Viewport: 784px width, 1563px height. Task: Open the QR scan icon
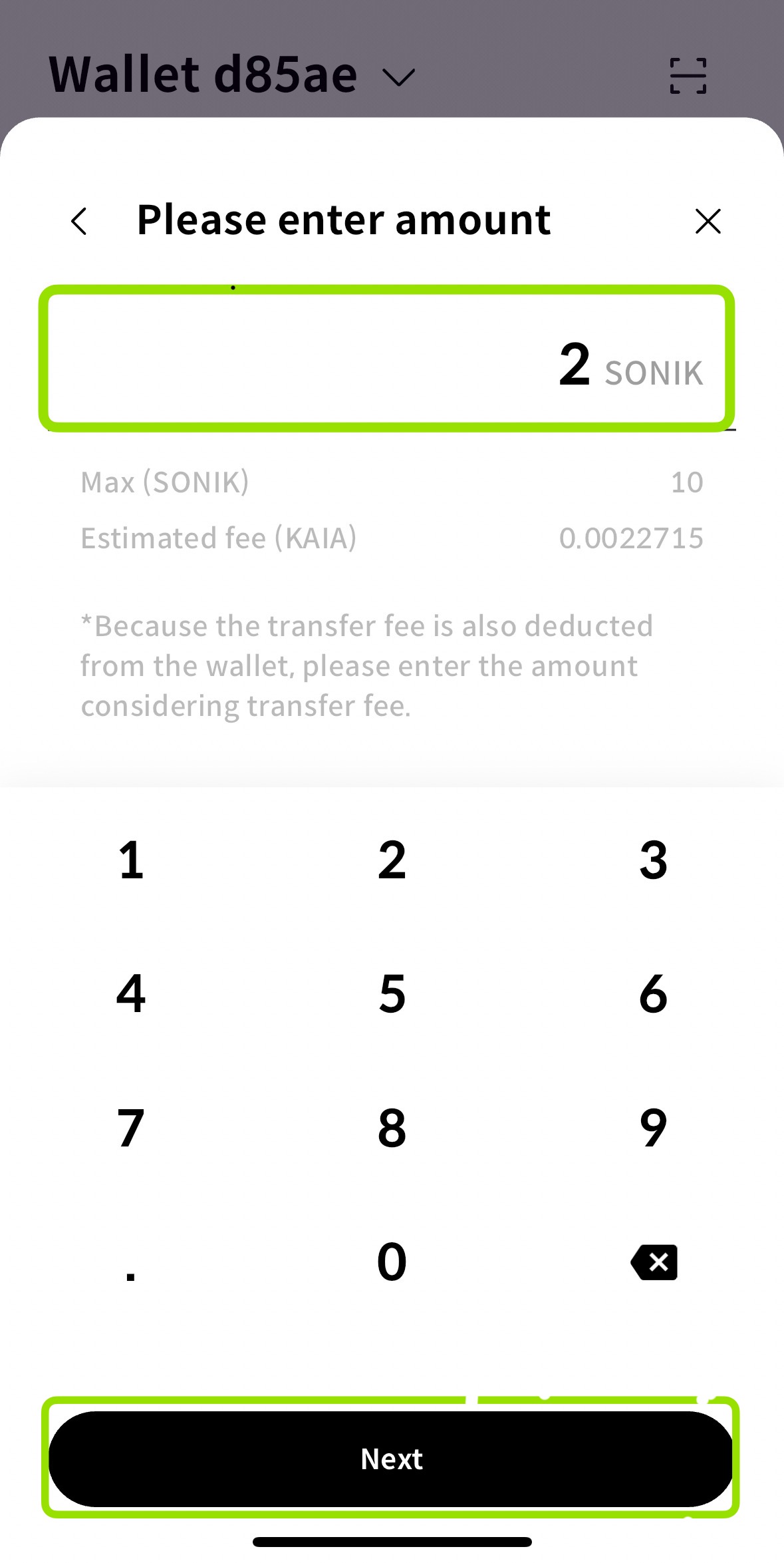pyautogui.click(x=688, y=75)
